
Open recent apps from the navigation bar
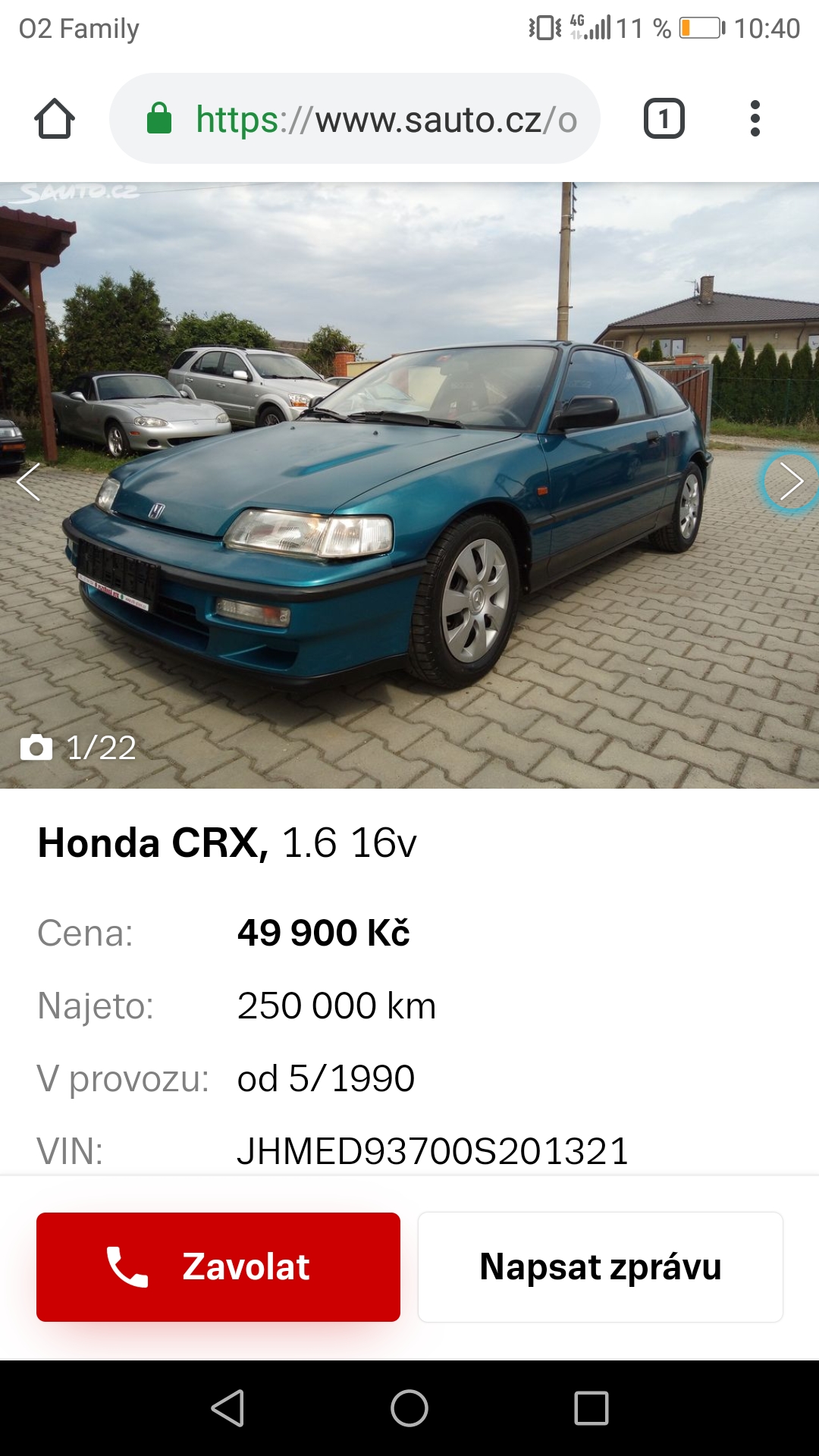(591, 1408)
